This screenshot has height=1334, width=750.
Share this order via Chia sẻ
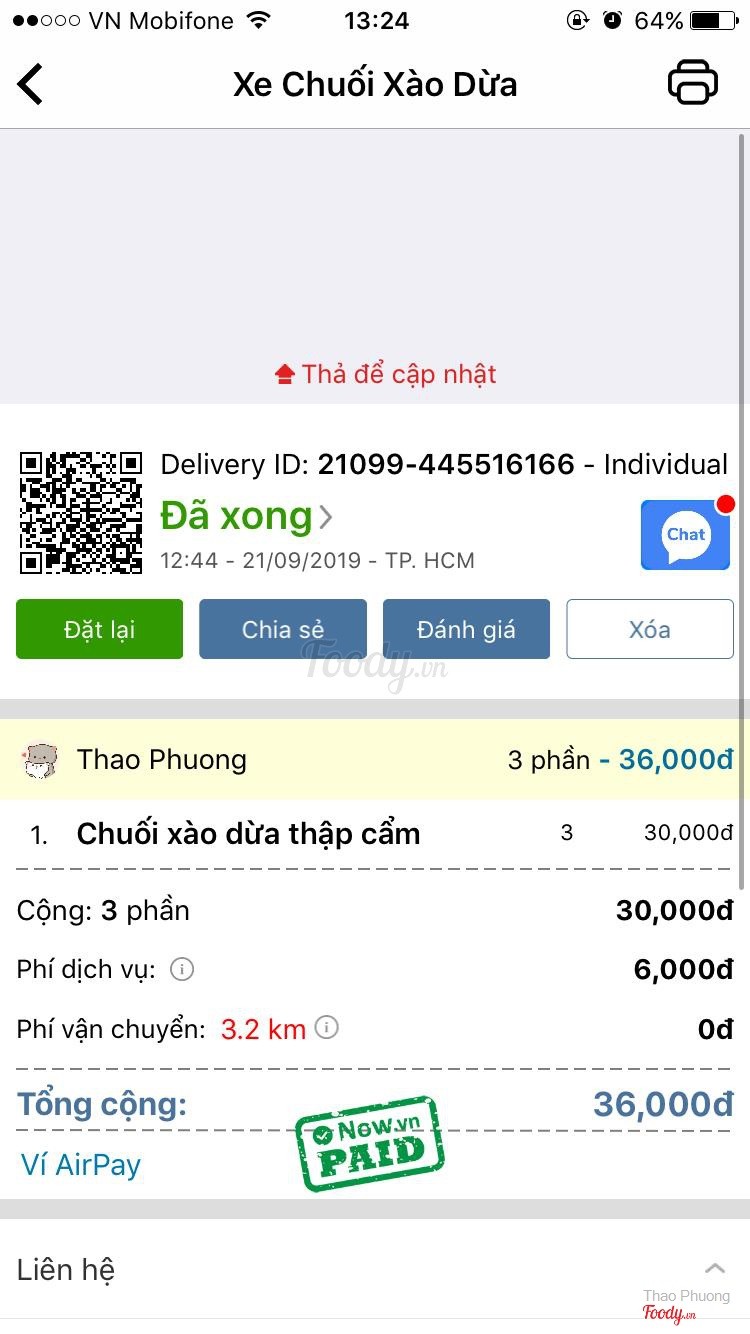pyautogui.click(x=283, y=629)
